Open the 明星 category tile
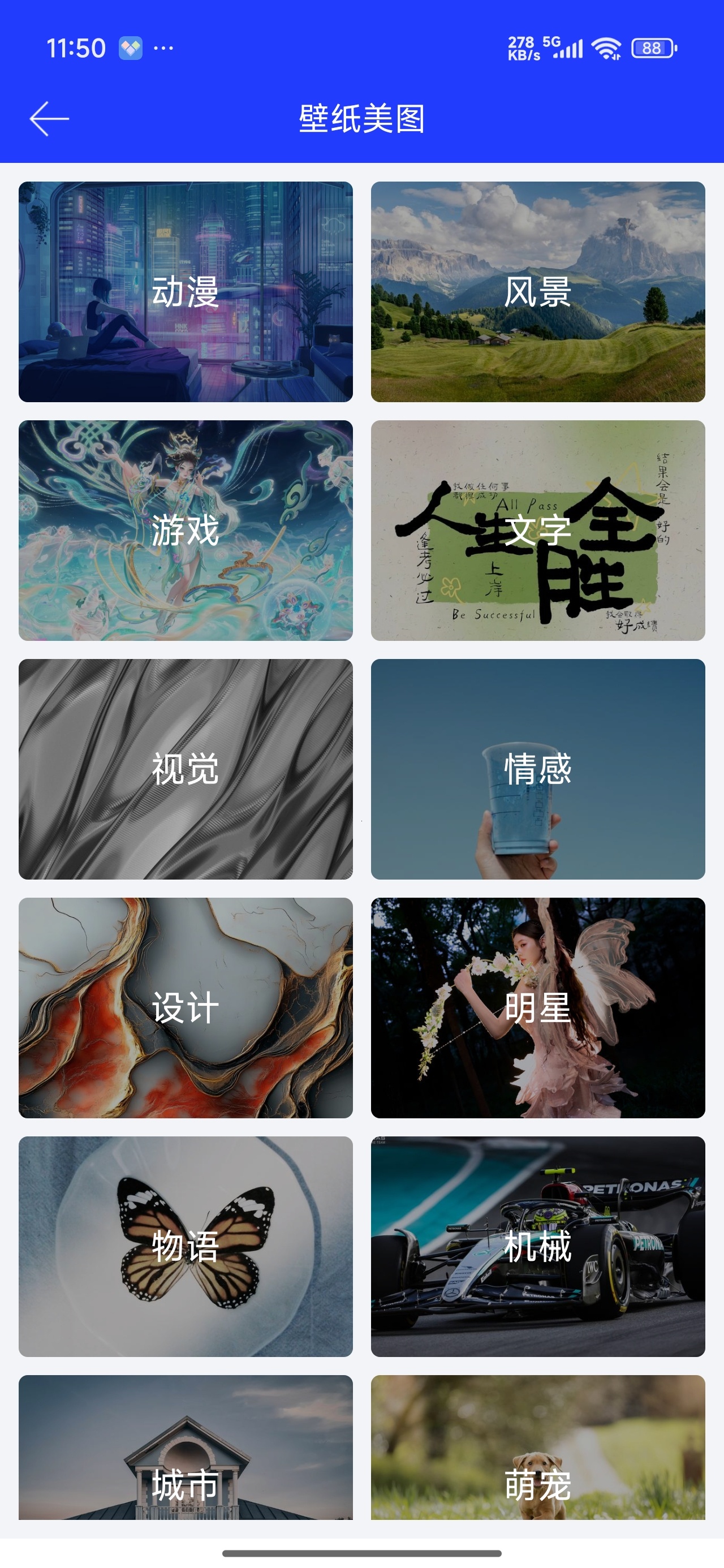The width and height of the screenshot is (724, 1568). (x=538, y=1007)
